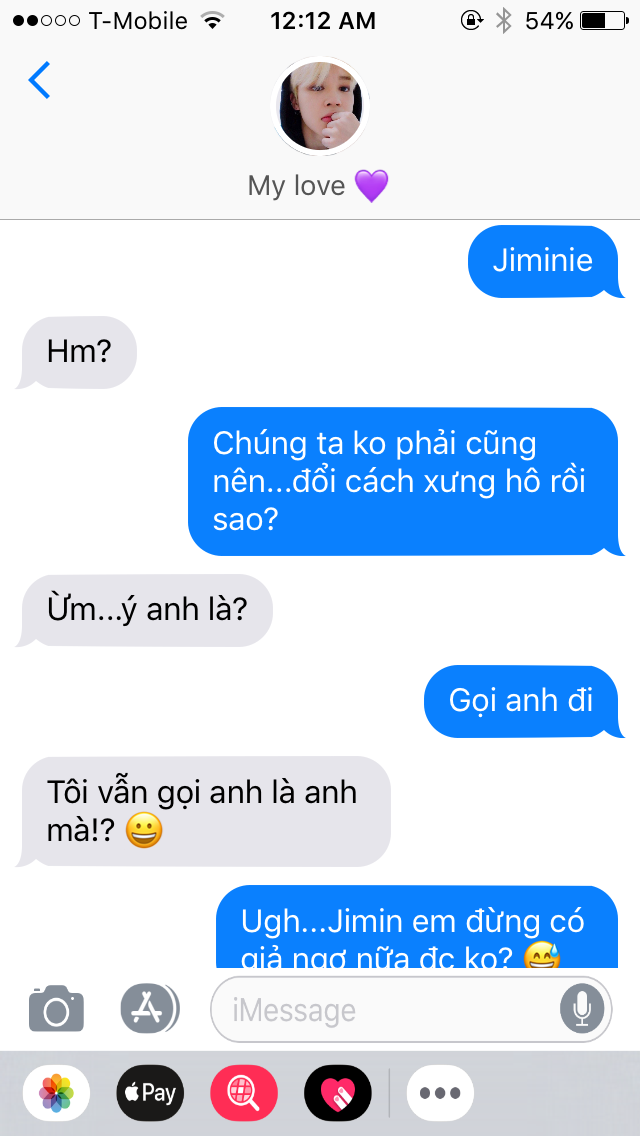Show more iMessage apps

pyautogui.click(x=440, y=1093)
